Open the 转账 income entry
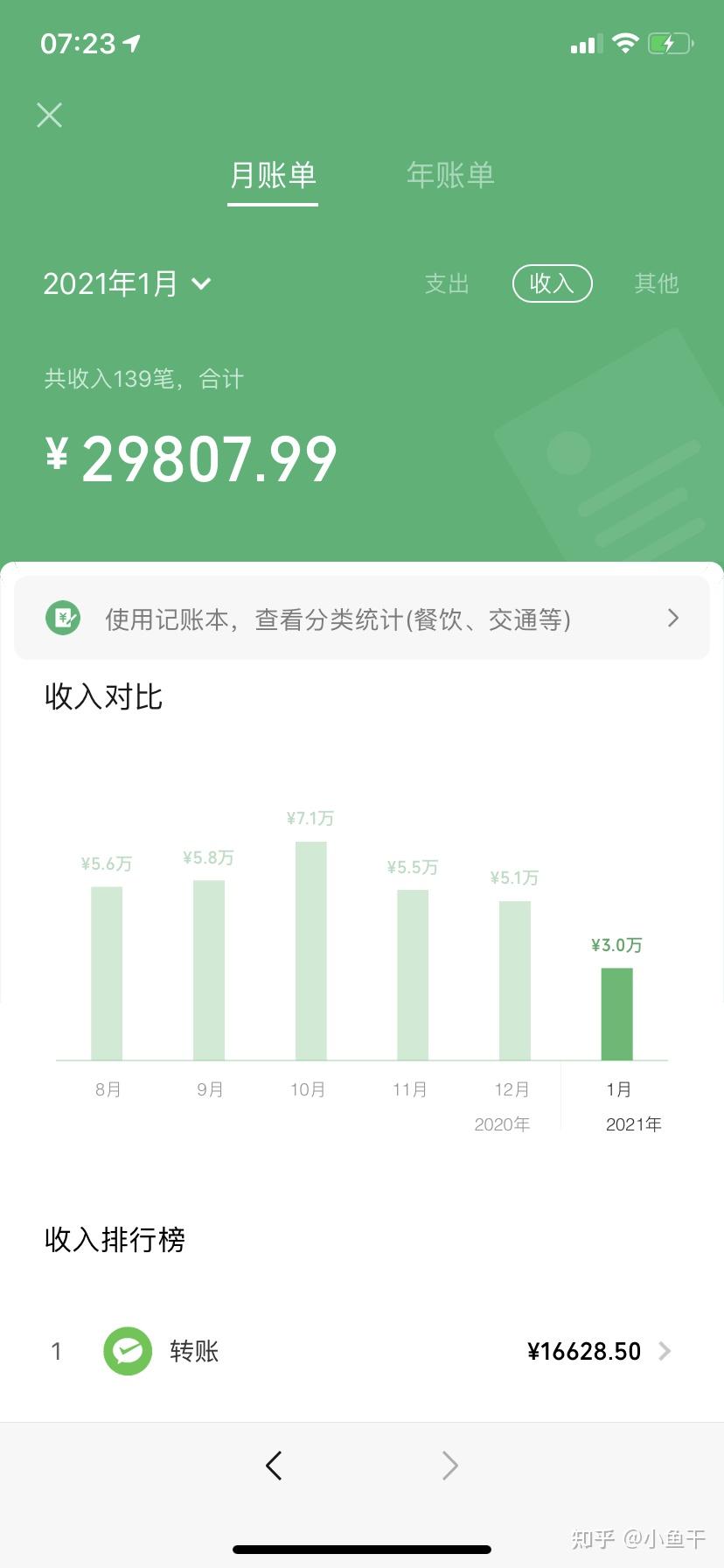 click(362, 1351)
